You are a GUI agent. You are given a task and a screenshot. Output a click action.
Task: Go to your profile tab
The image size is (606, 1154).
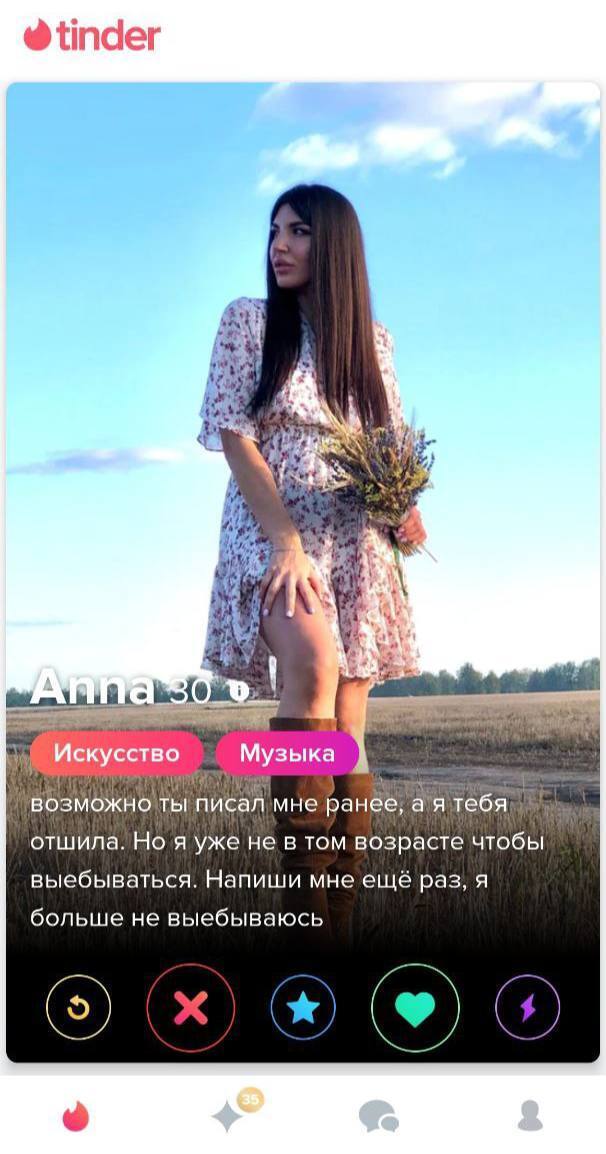(530, 1116)
